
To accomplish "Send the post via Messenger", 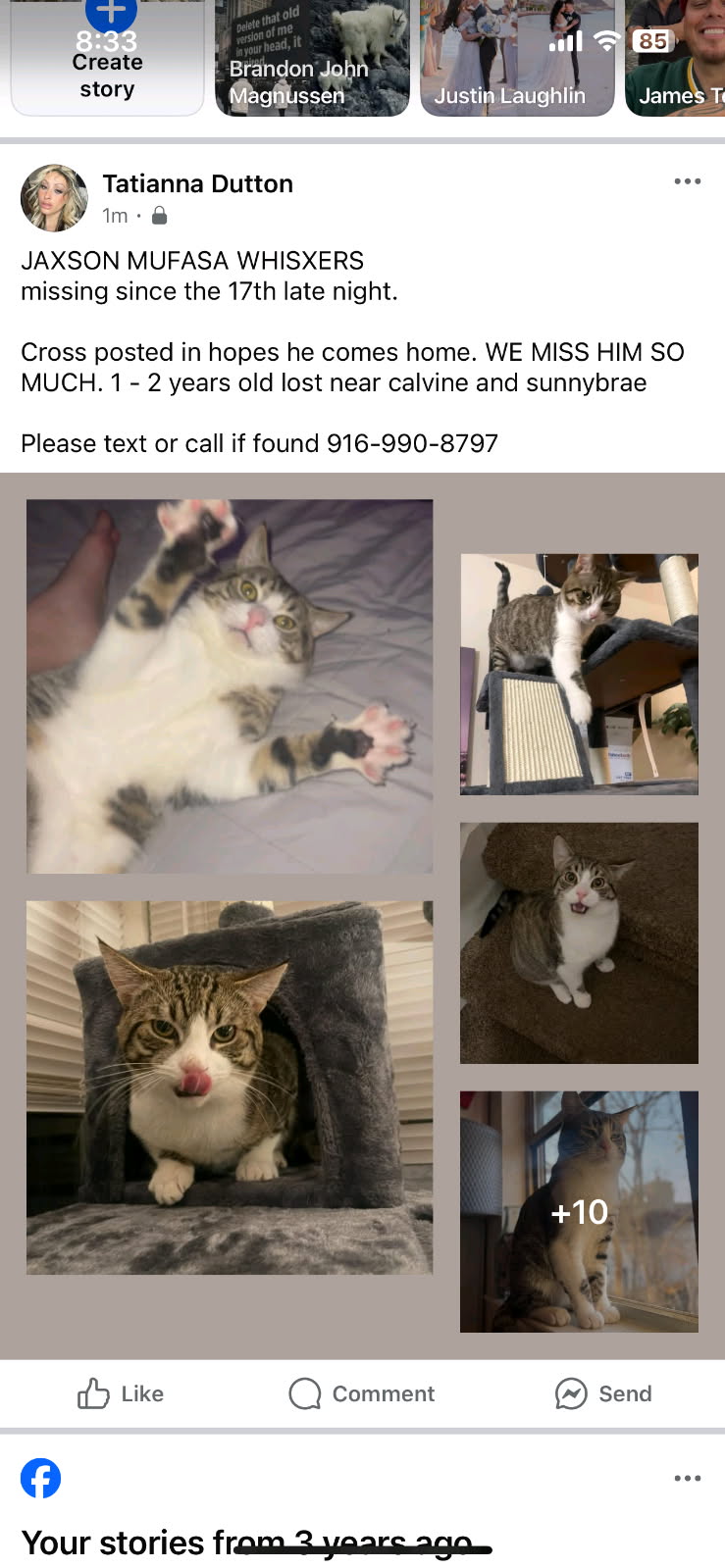I will pyautogui.click(x=603, y=1393).
